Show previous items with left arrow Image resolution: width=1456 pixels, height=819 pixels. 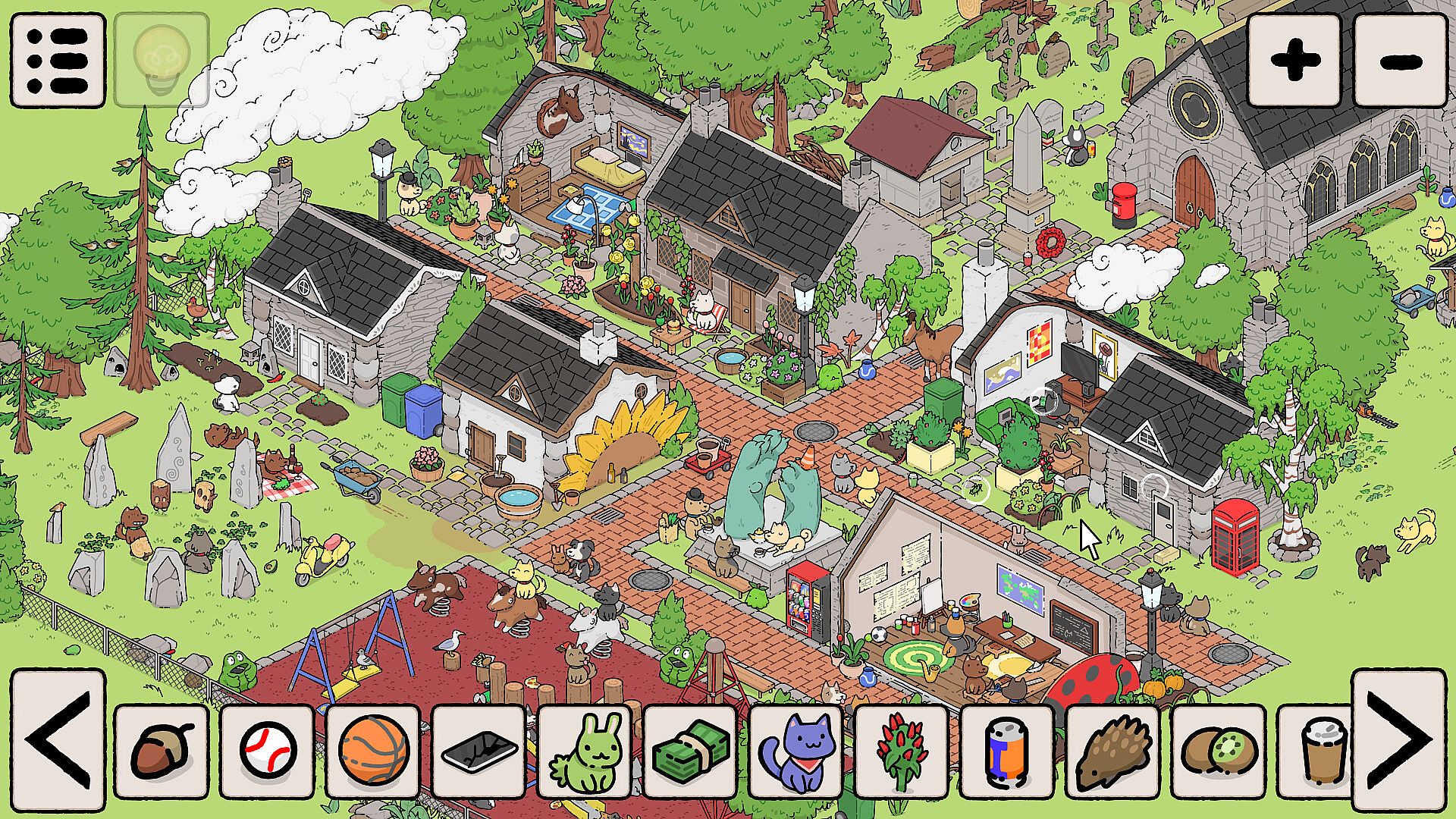(58, 740)
